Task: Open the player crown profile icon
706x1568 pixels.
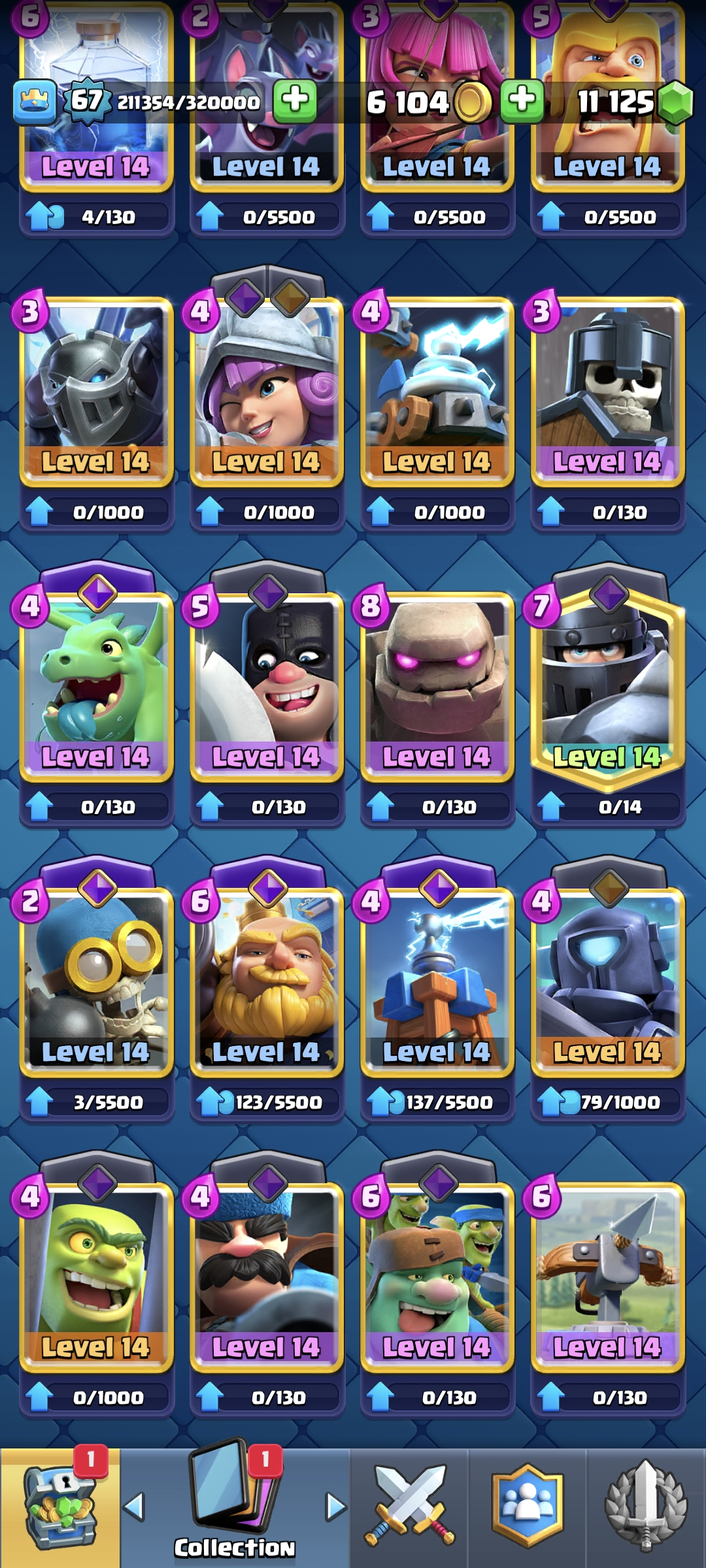Action: click(35, 102)
